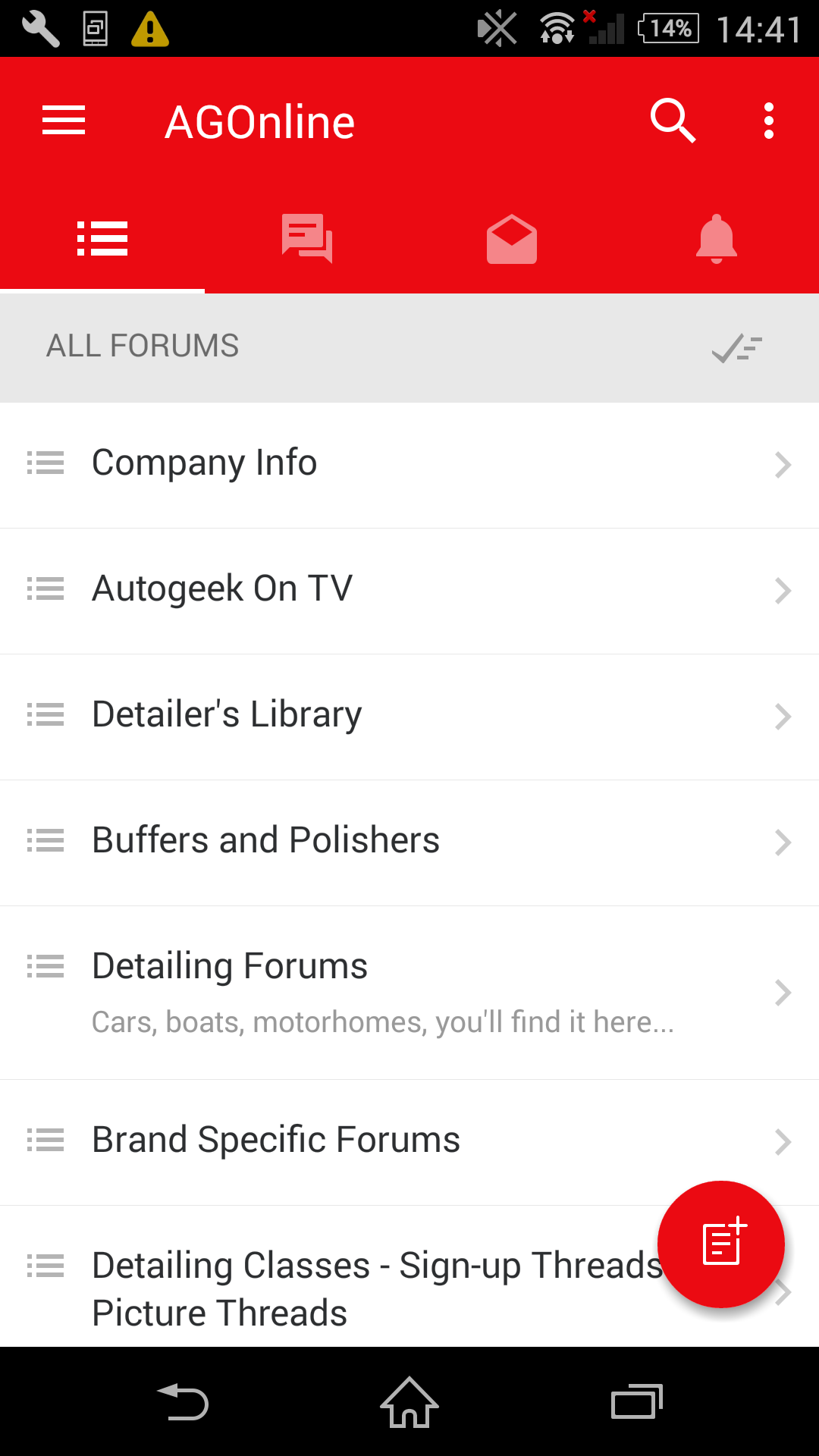Screen dimensions: 819x1456
Task: Open Detailer's Library forum
Action: coord(409,717)
